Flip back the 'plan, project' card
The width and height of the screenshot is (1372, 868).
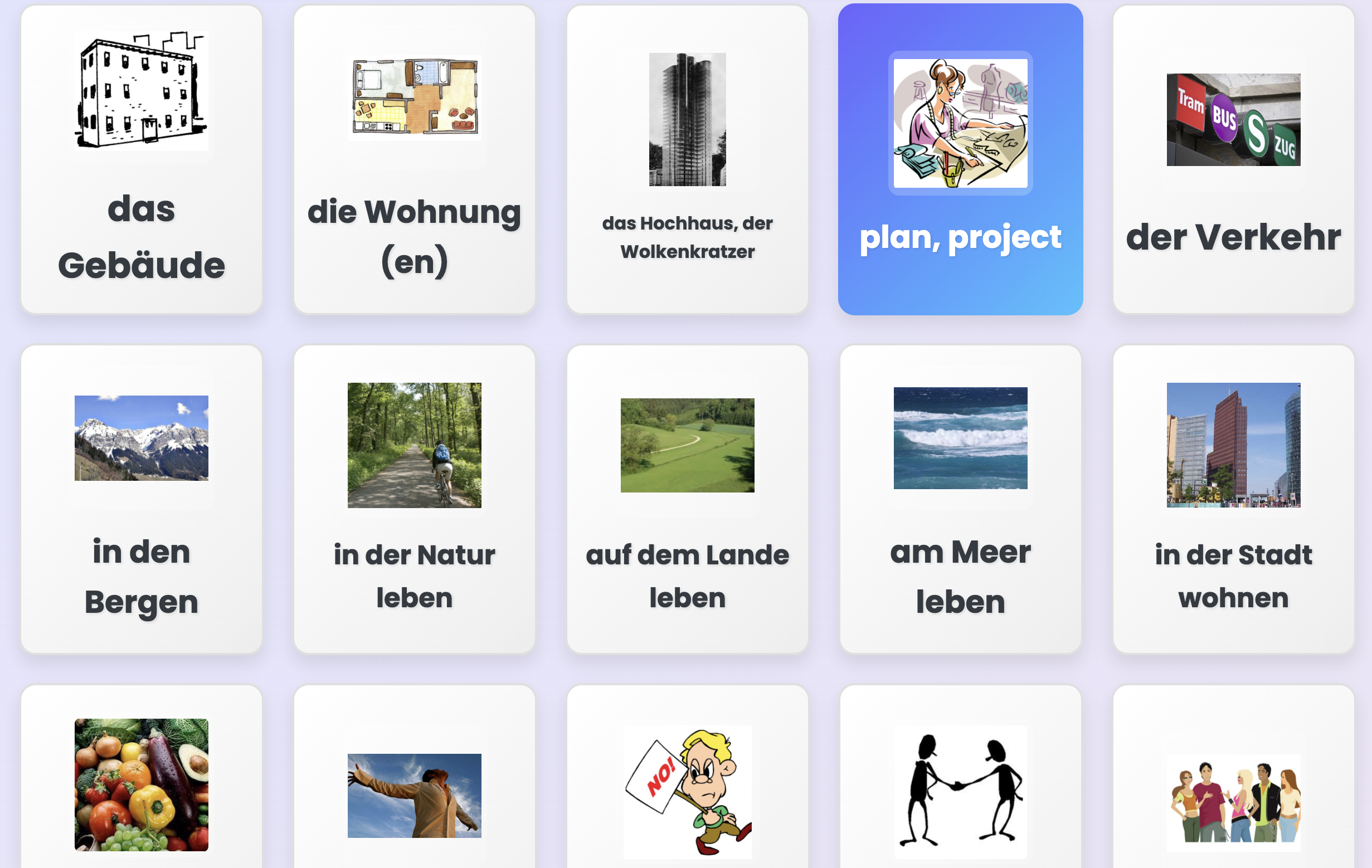[x=960, y=159]
